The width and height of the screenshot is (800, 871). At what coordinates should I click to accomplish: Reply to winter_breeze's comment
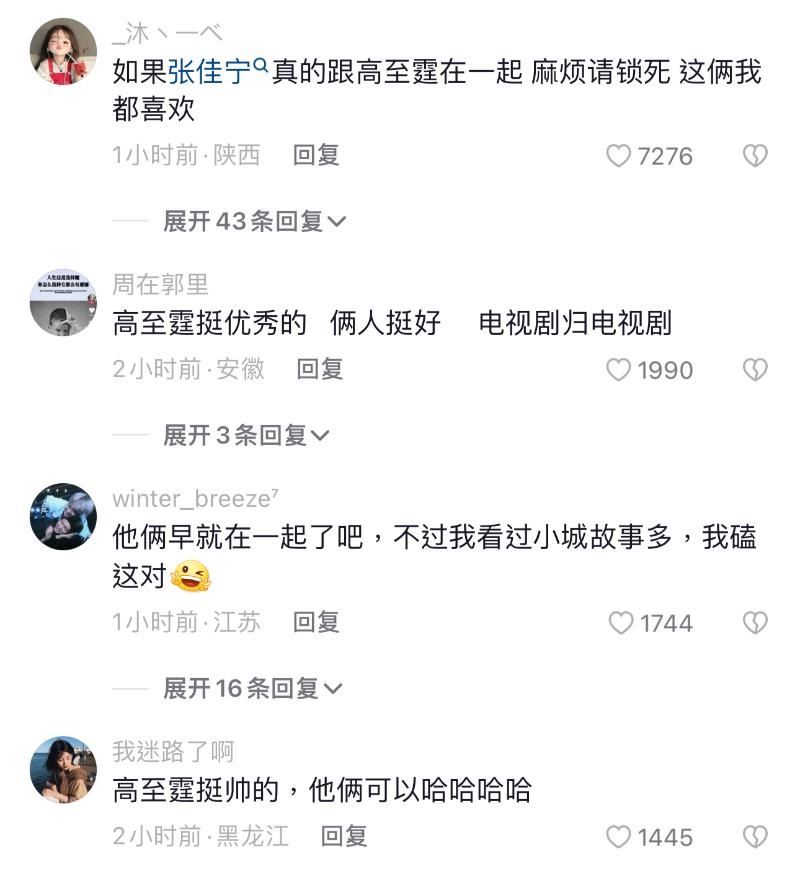coord(316,622)
